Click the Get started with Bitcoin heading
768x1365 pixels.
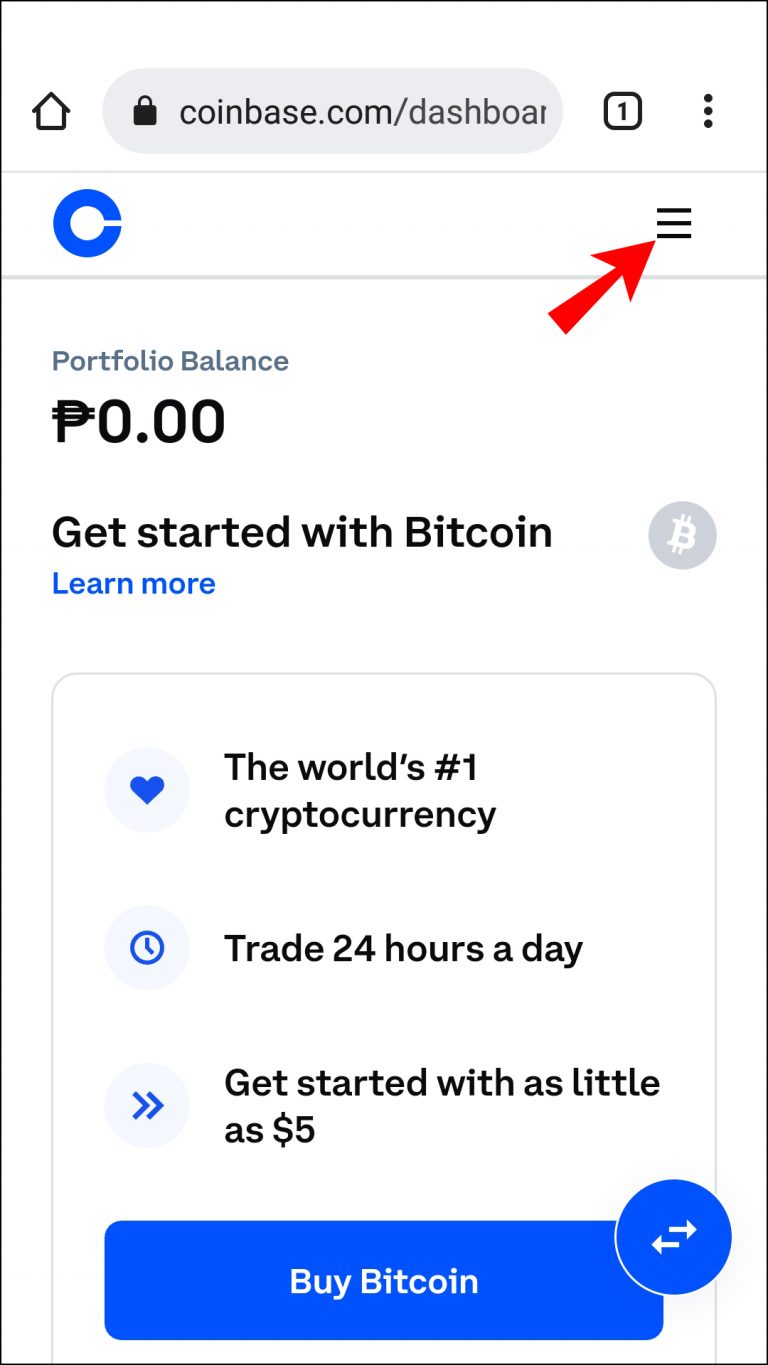tap(302, 532)
